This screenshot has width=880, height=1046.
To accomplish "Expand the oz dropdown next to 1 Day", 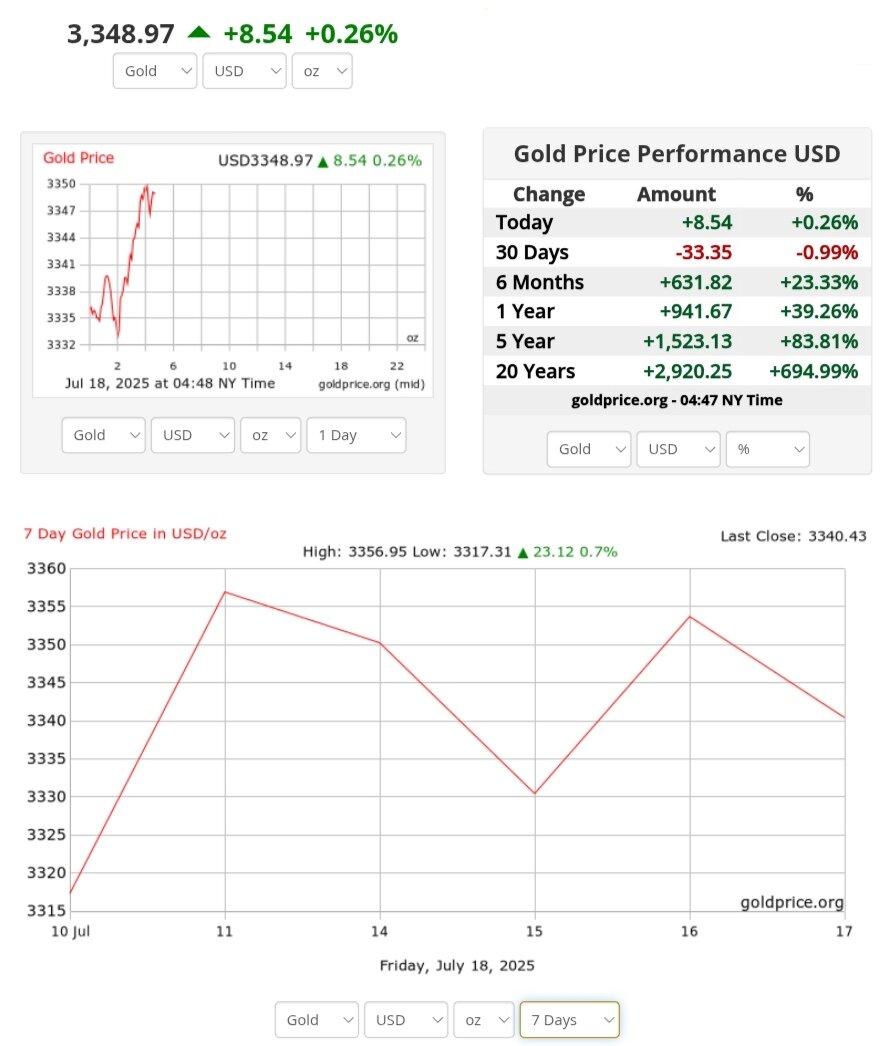I will click(x=270, y=435).
